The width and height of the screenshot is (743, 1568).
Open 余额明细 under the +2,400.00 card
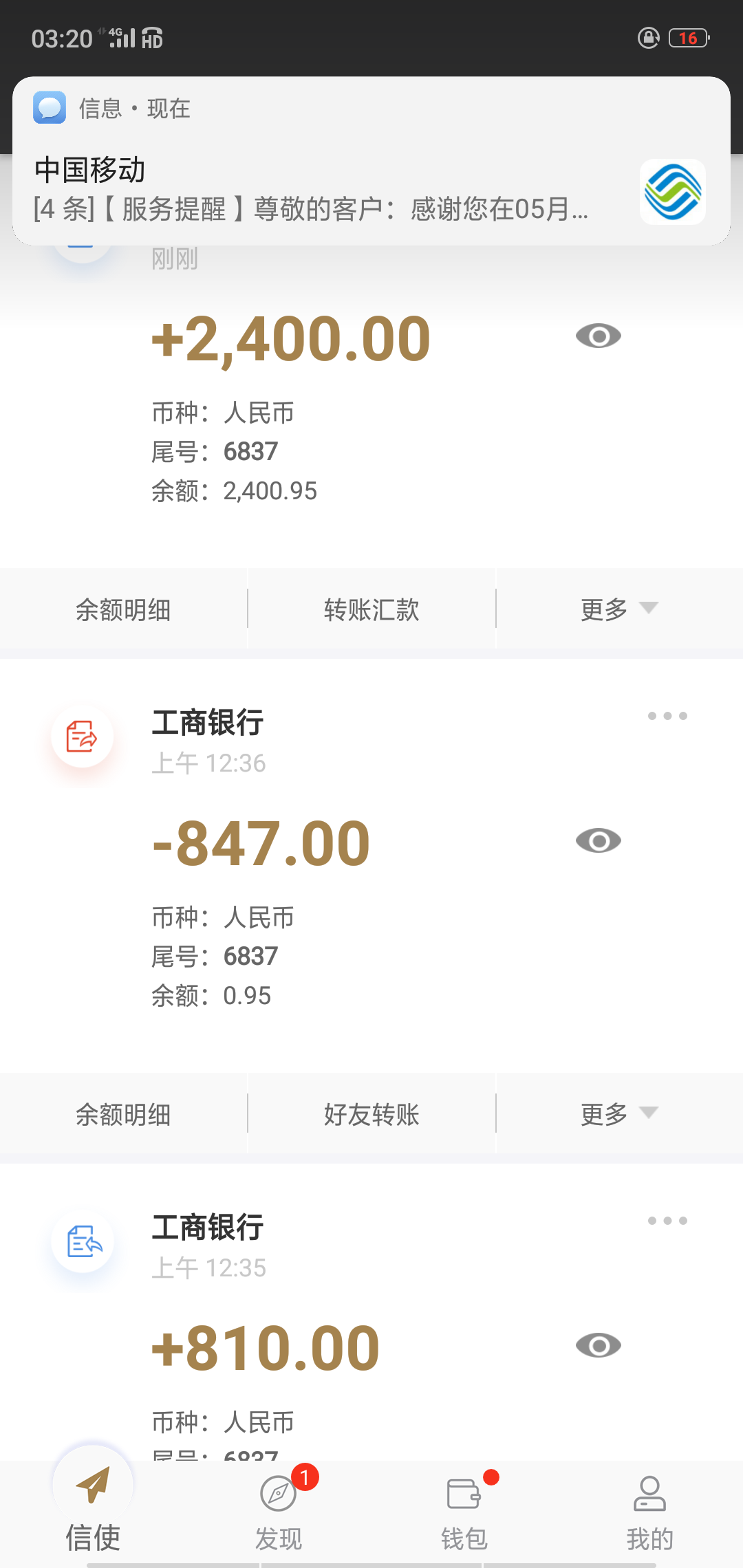pos(123,609)
